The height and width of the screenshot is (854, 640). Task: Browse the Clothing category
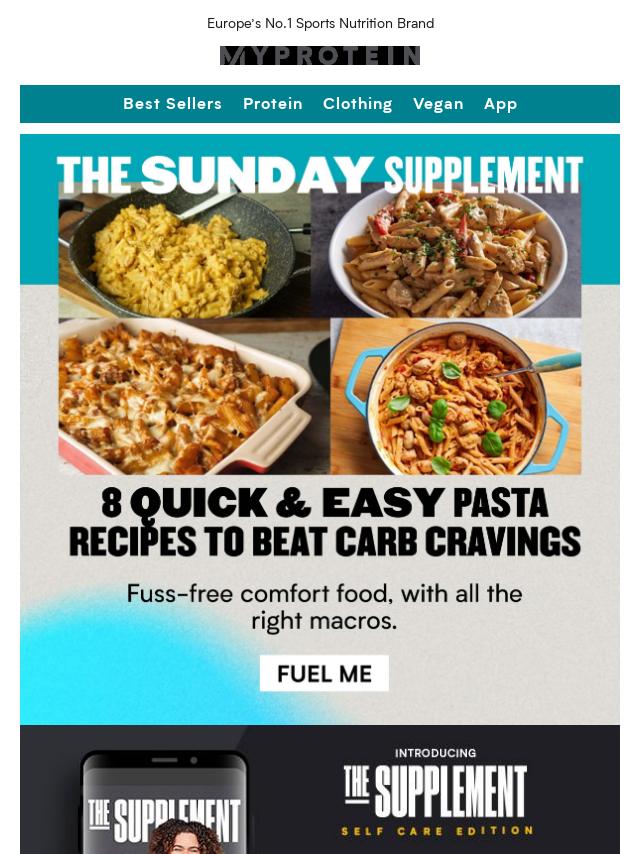357,104
